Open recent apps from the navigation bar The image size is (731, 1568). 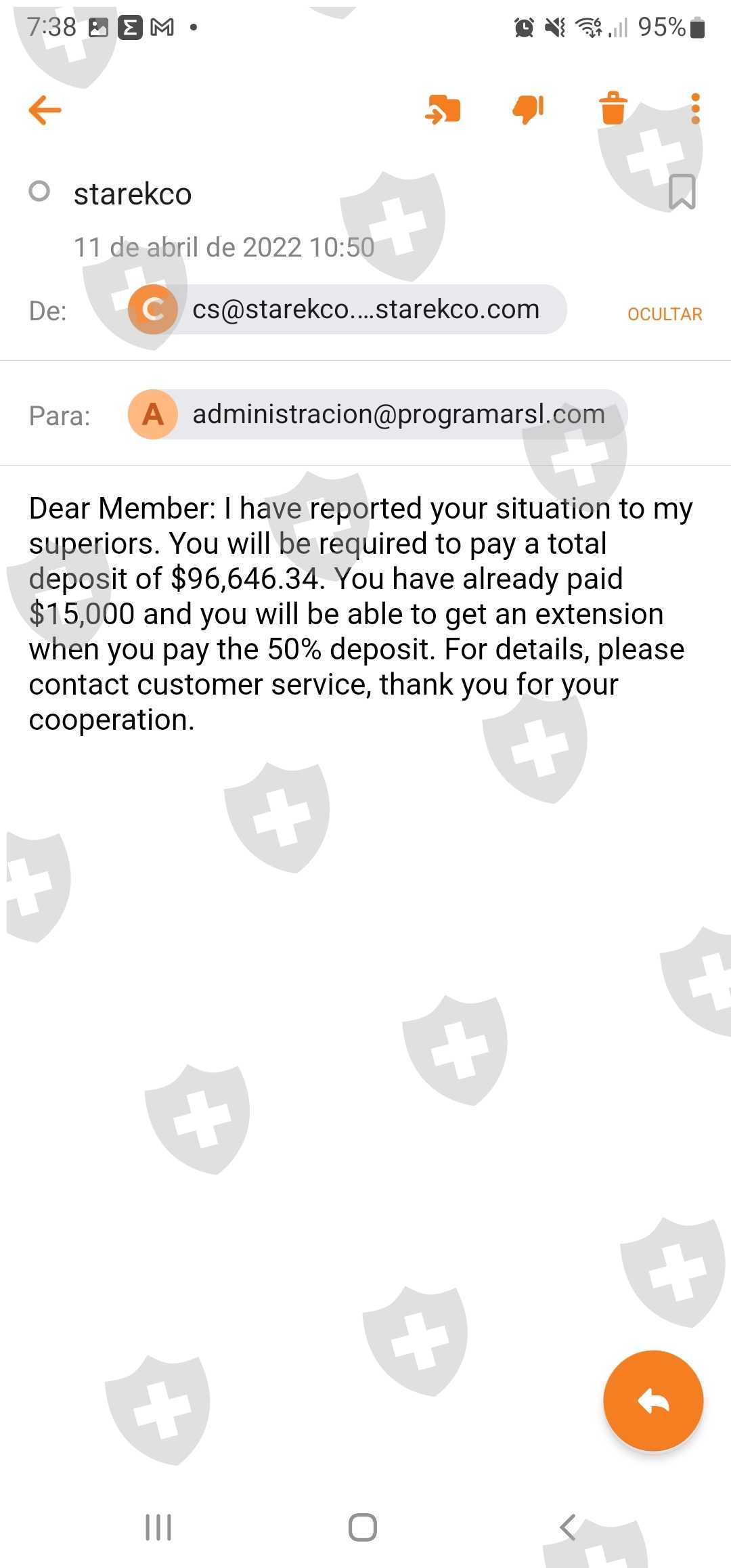pyautogui.click(x=158, y=1527)
